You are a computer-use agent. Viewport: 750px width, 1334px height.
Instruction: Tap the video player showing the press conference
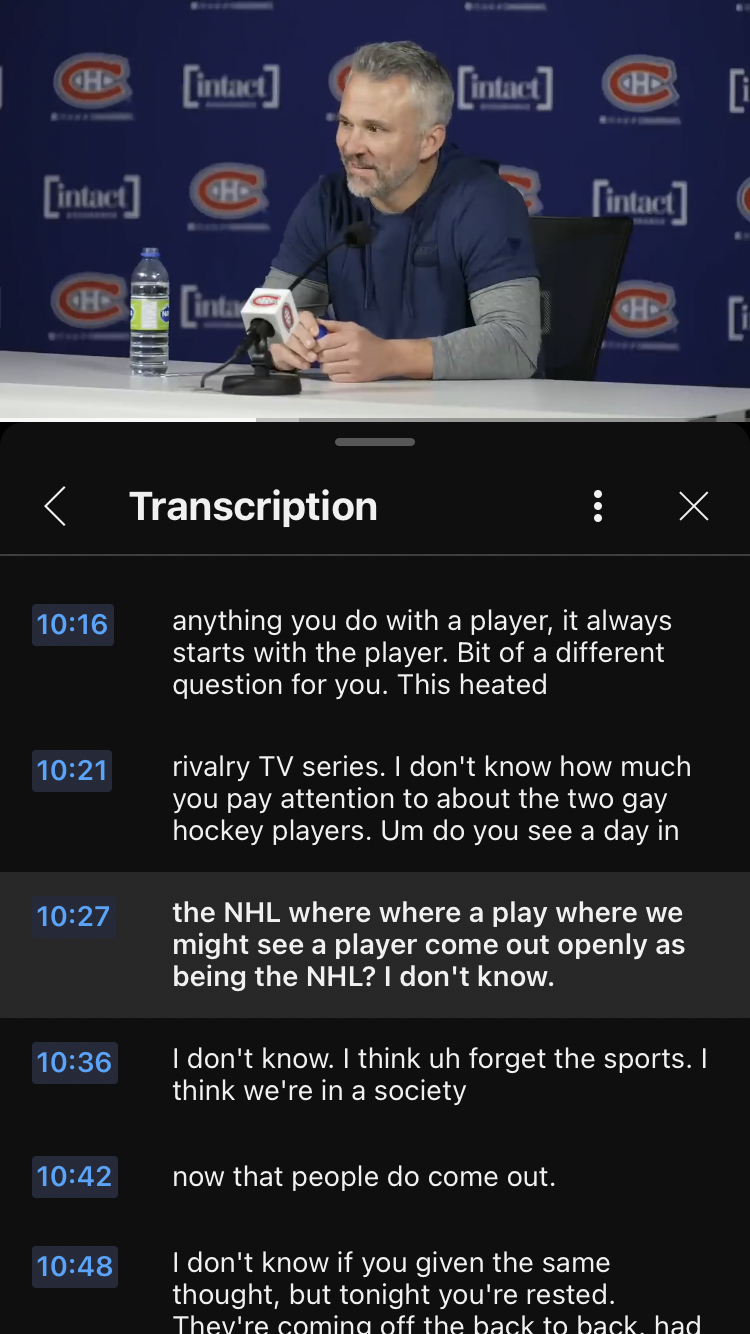pyautogui.click(x=375, y=208)
